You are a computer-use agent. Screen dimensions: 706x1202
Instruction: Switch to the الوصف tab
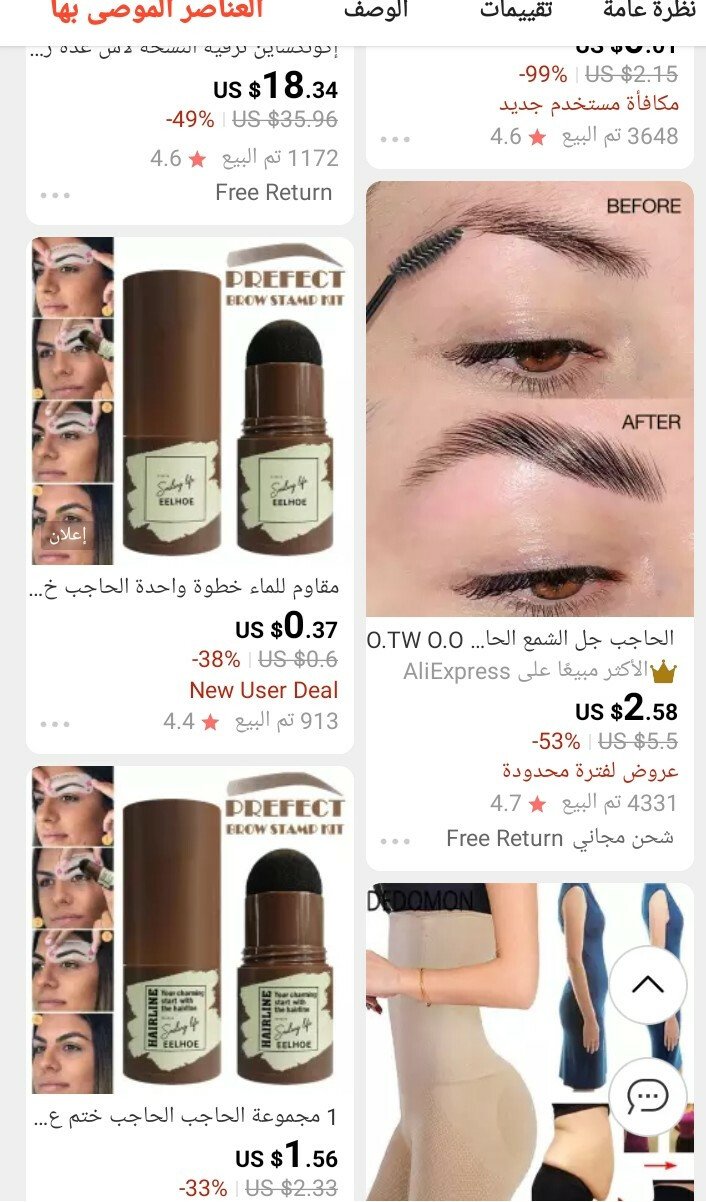click(x=376, y=11)
